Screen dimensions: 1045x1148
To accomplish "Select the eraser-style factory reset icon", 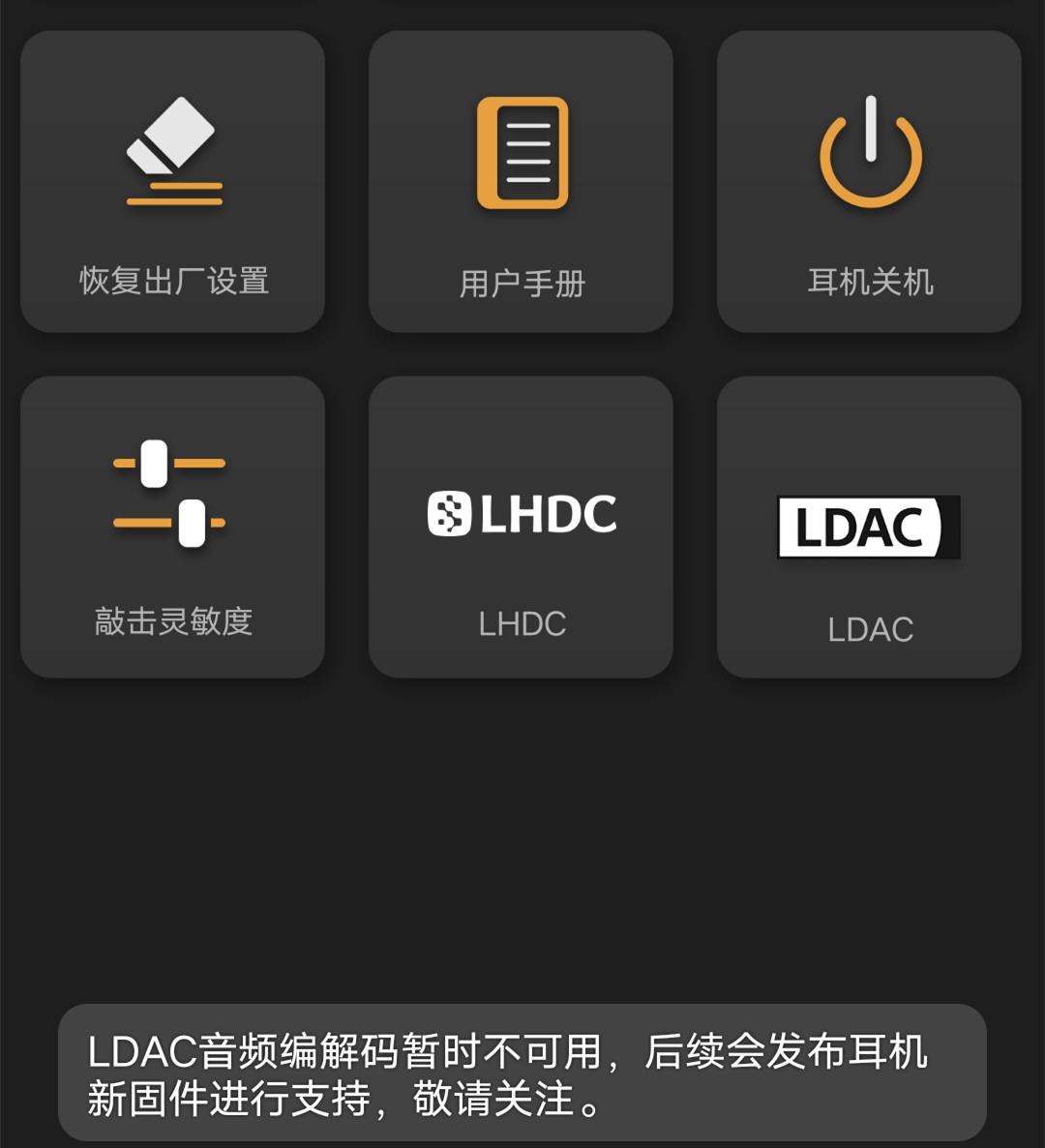I will (x=174, y=150).
